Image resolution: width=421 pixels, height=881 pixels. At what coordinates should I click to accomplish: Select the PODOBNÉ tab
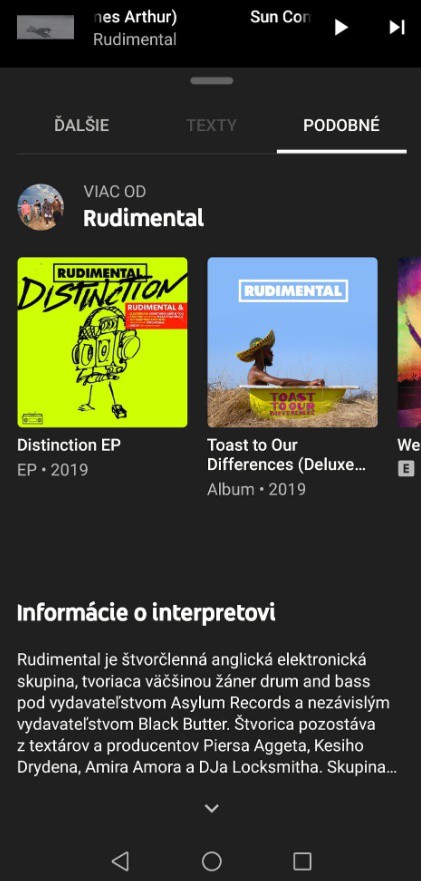click(341, 125)
